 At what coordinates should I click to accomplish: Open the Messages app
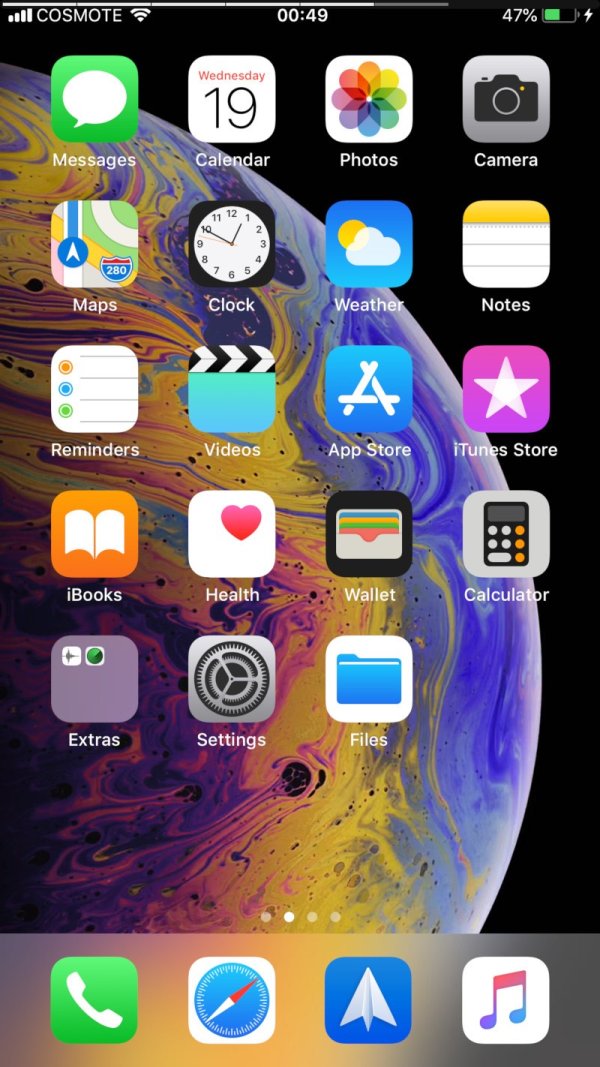tap(95, 99)
